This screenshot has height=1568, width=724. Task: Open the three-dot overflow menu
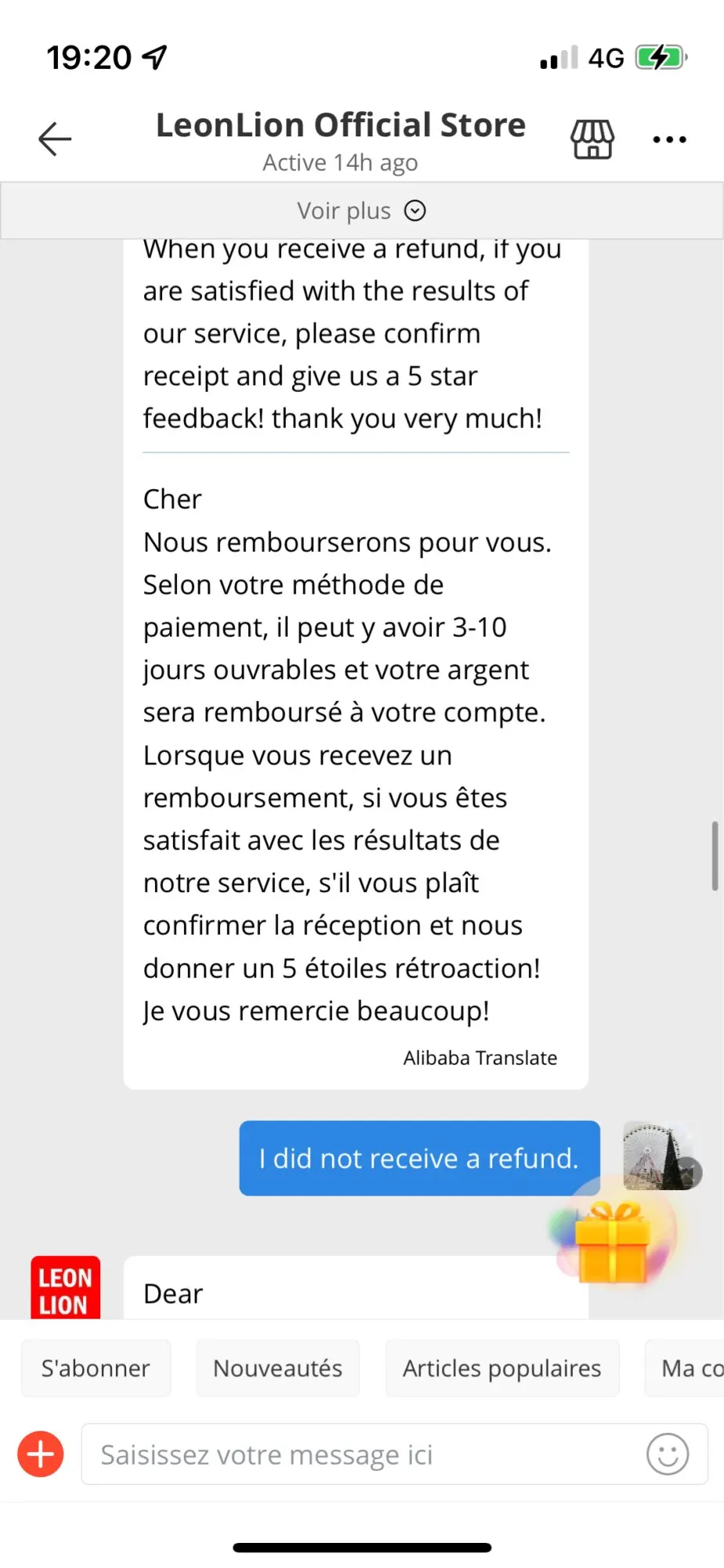[x=670, y=140]
